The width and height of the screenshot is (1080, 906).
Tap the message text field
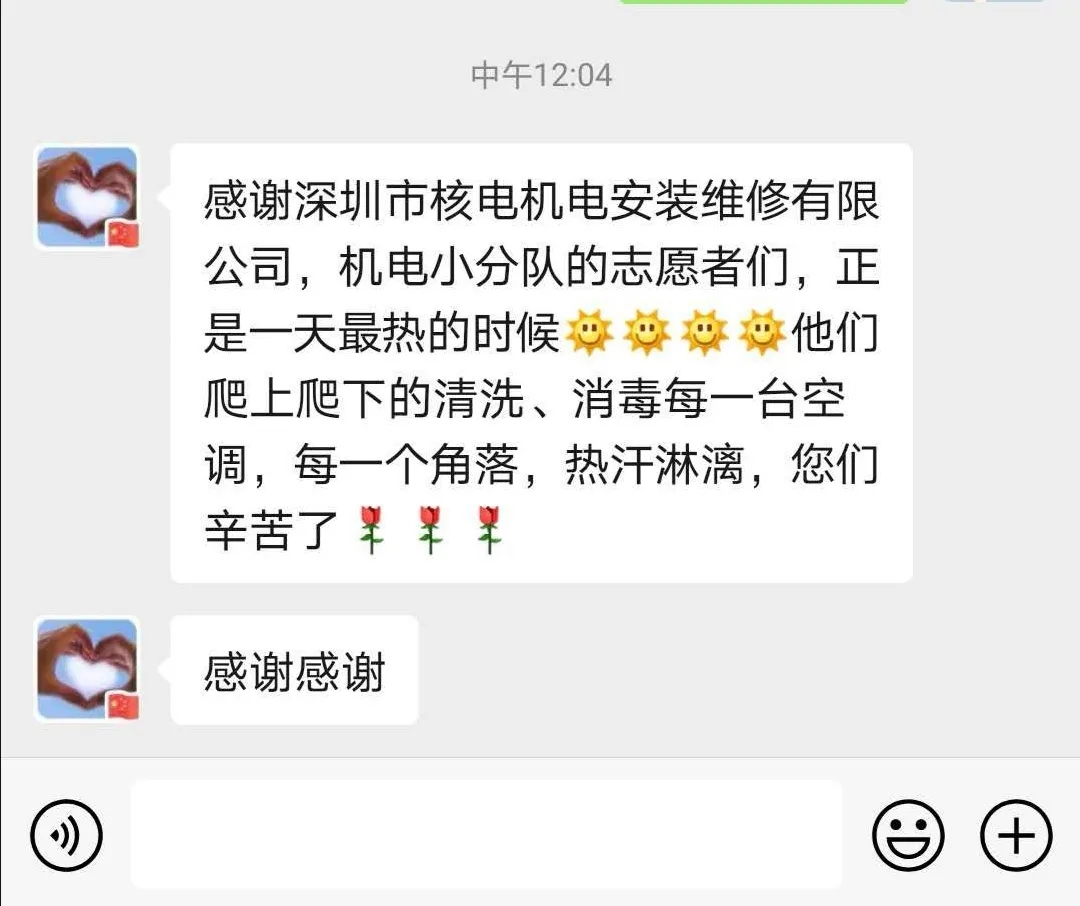coord(486,834)
